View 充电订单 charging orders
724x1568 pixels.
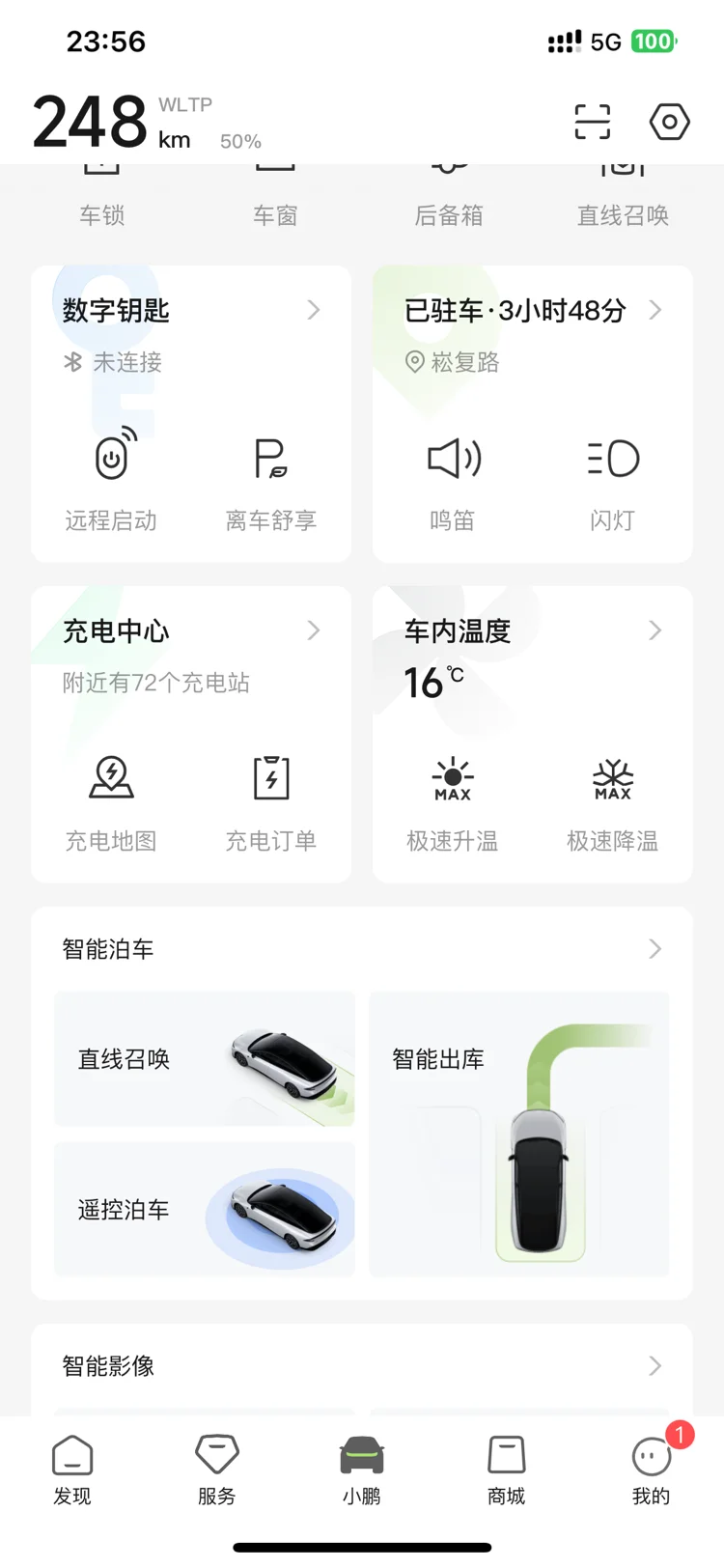[270, 799]
